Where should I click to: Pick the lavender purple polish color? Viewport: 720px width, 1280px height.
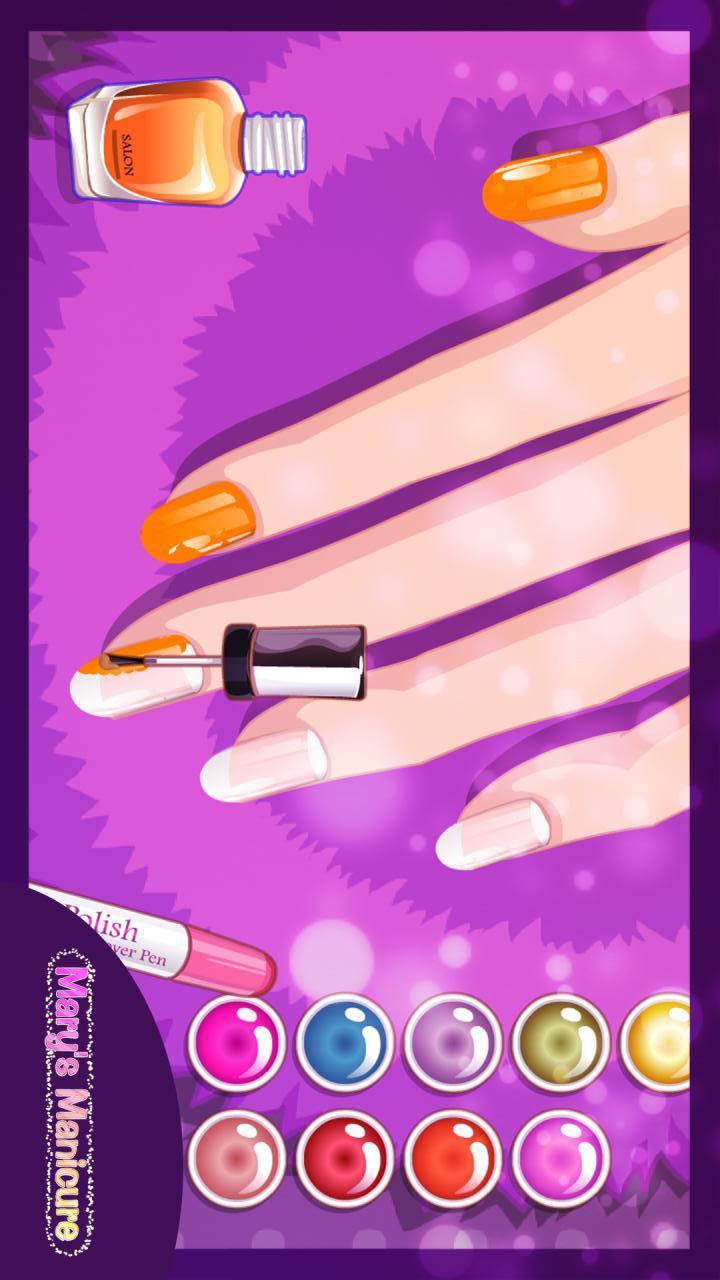pos(453,1042)
